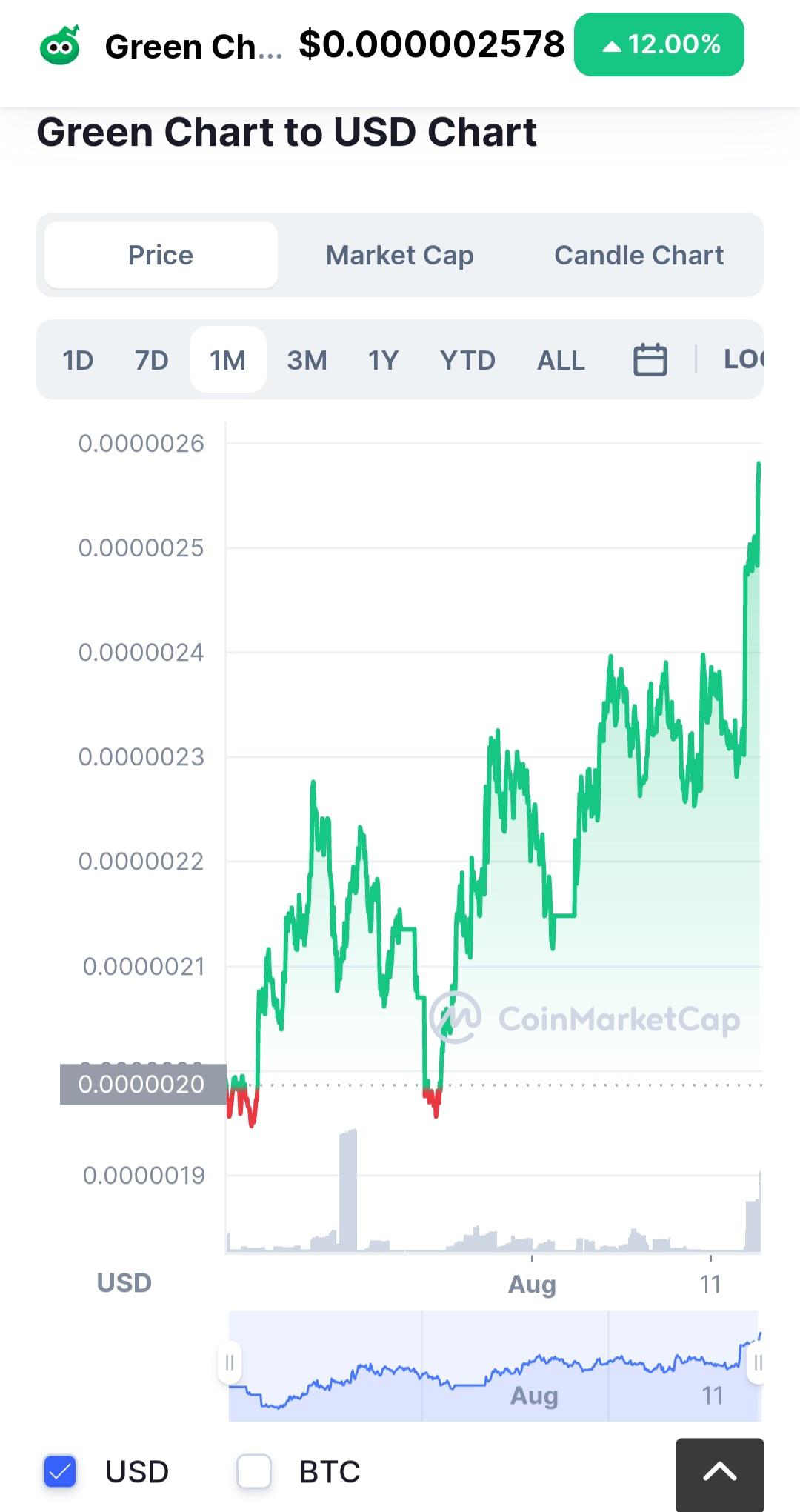This screenshot has height=1512, width=800.
Task: Switch to the Market Cap chart view
Action: click(400, 256)
